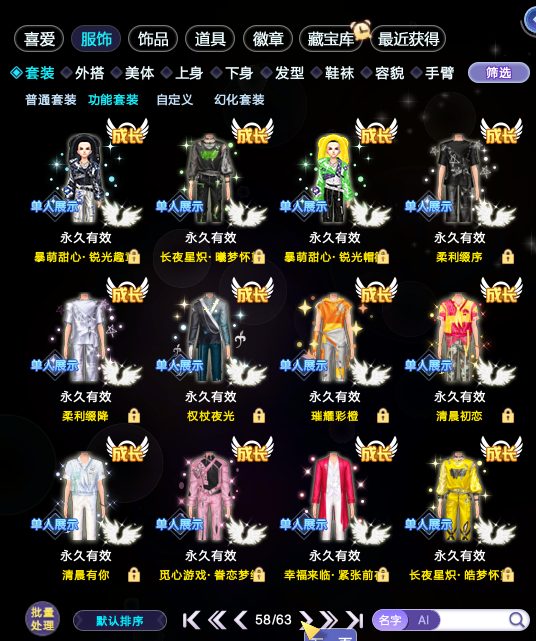The width and height of the screenshot is (536, 641).
Task: Switch to 普通套装 sub-tab
Action: point(51,100)
